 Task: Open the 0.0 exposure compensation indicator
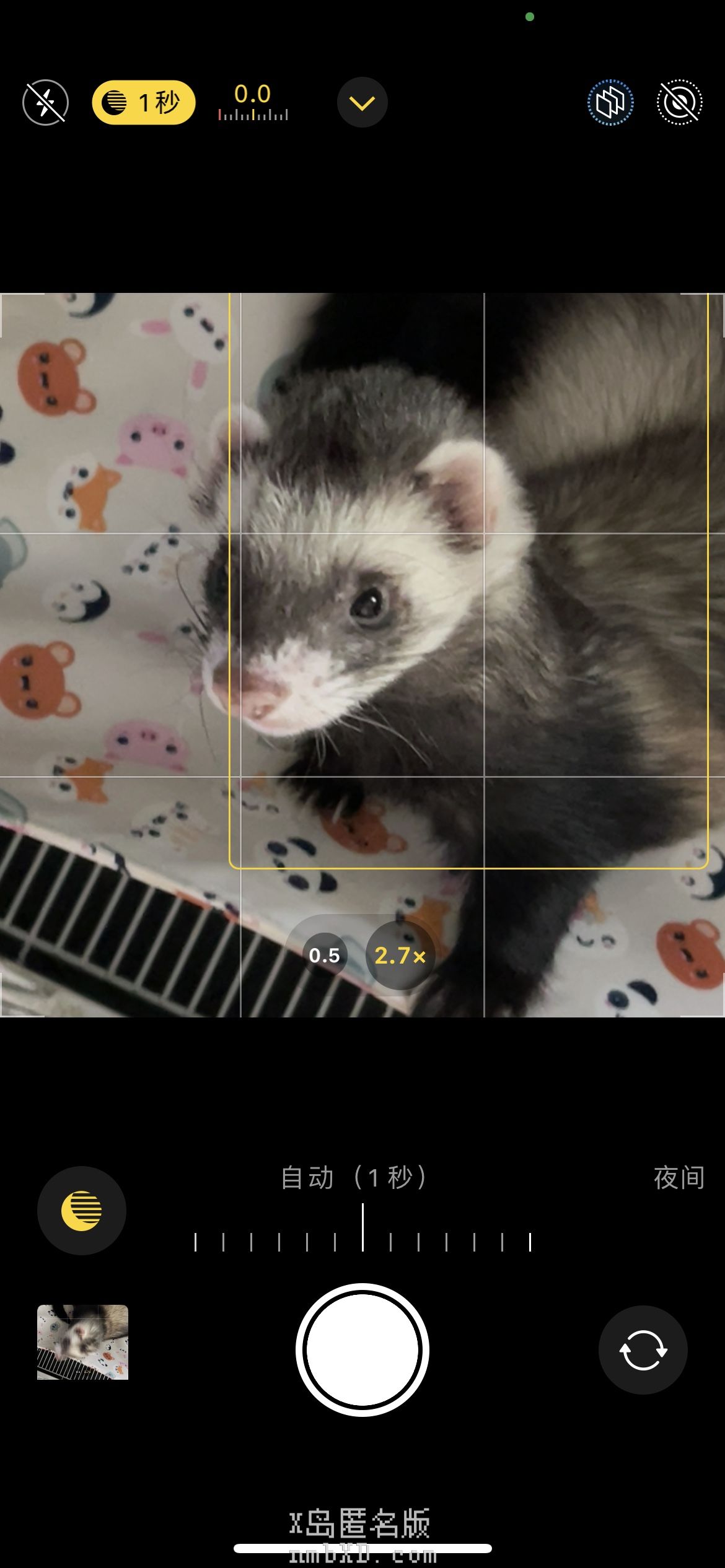pos(253,102)
